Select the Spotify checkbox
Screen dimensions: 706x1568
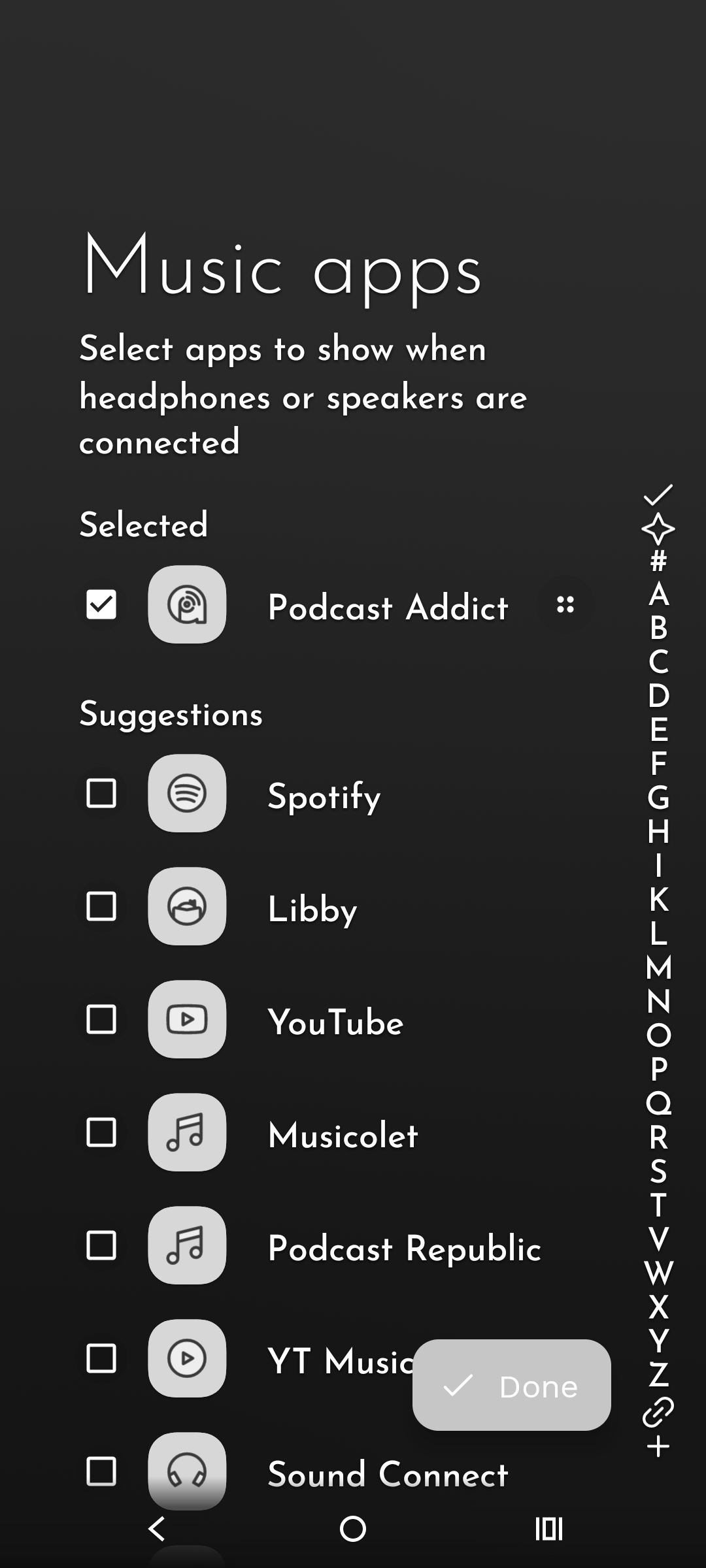click(x=101, y=793)
